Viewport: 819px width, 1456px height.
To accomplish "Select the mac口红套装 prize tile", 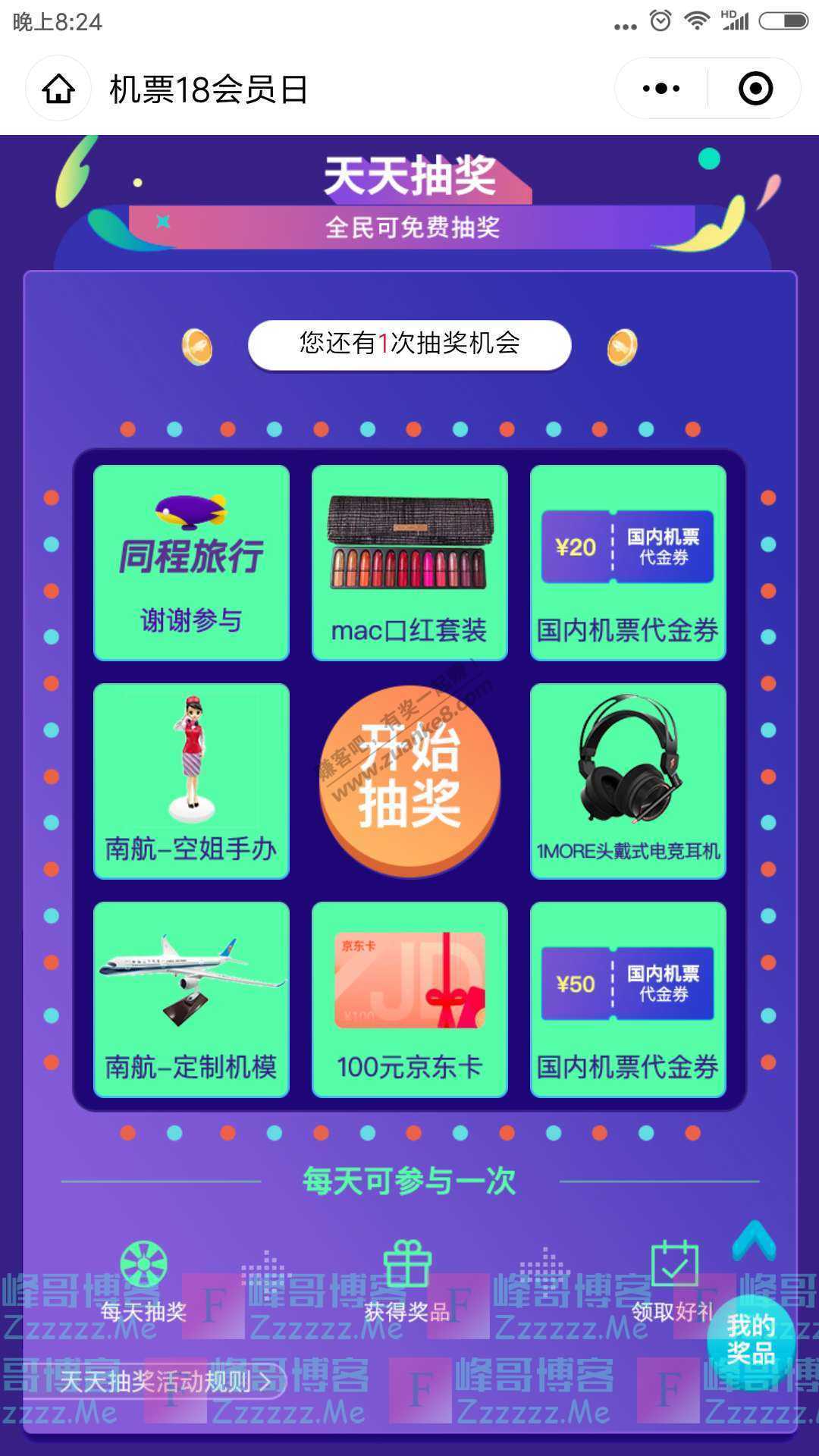I will point(409,563).
